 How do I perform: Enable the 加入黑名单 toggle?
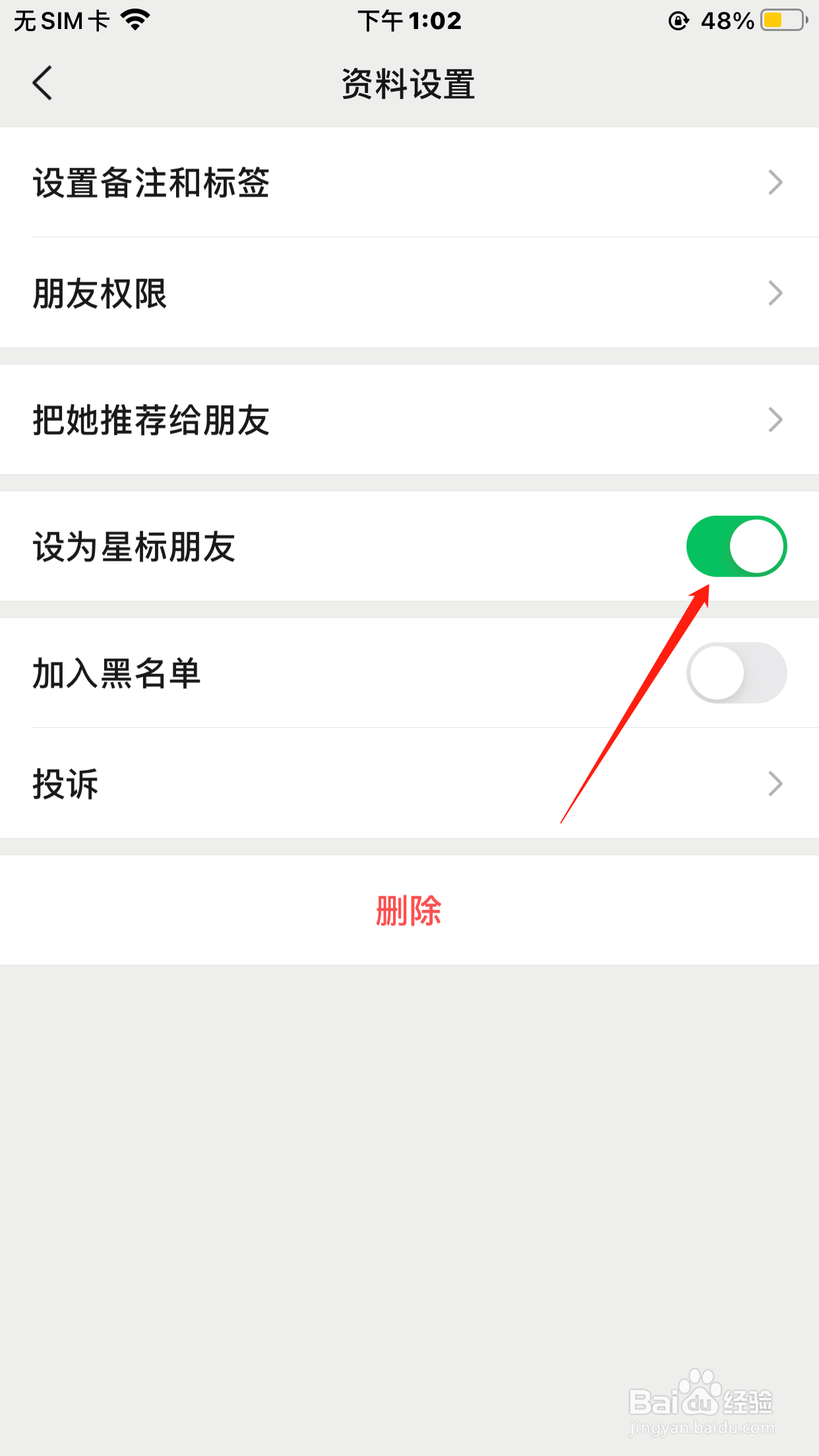click(x=737, y=672)
